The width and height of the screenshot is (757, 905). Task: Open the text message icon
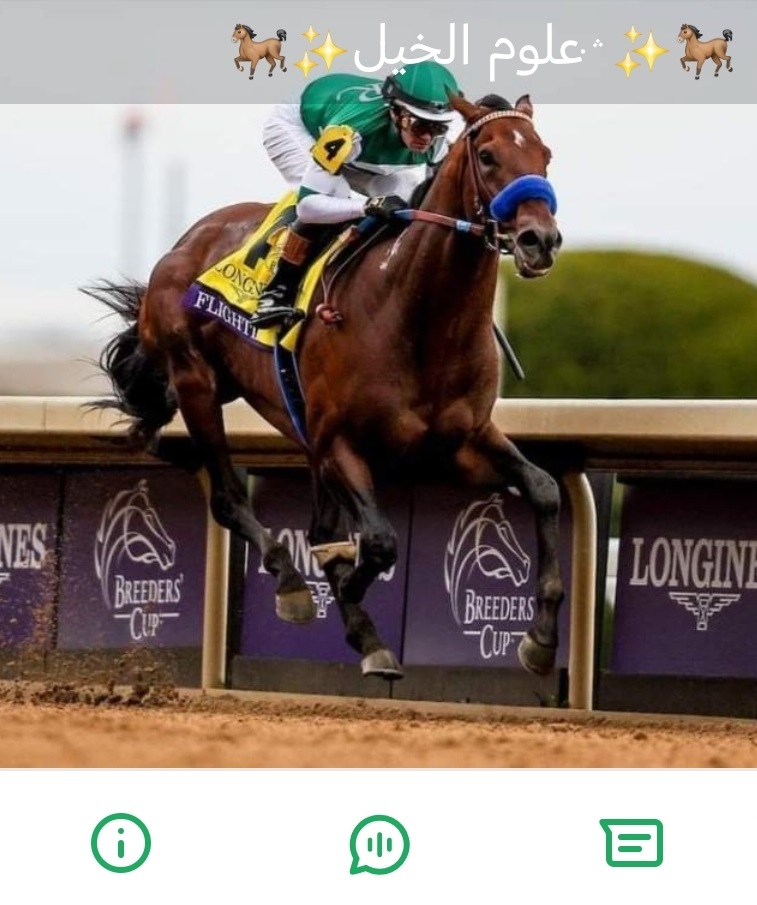click(x=632, y=843)
